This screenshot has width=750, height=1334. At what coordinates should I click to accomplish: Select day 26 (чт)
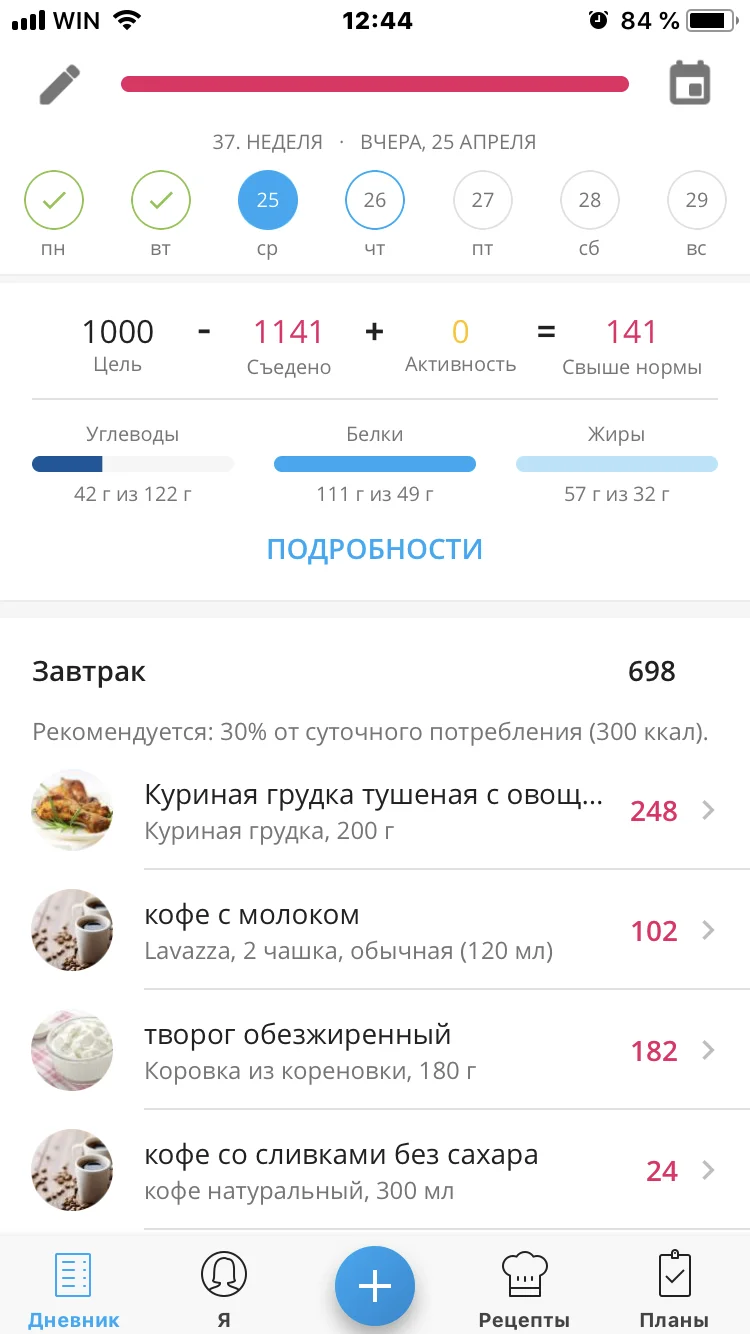tap(375, 201)
